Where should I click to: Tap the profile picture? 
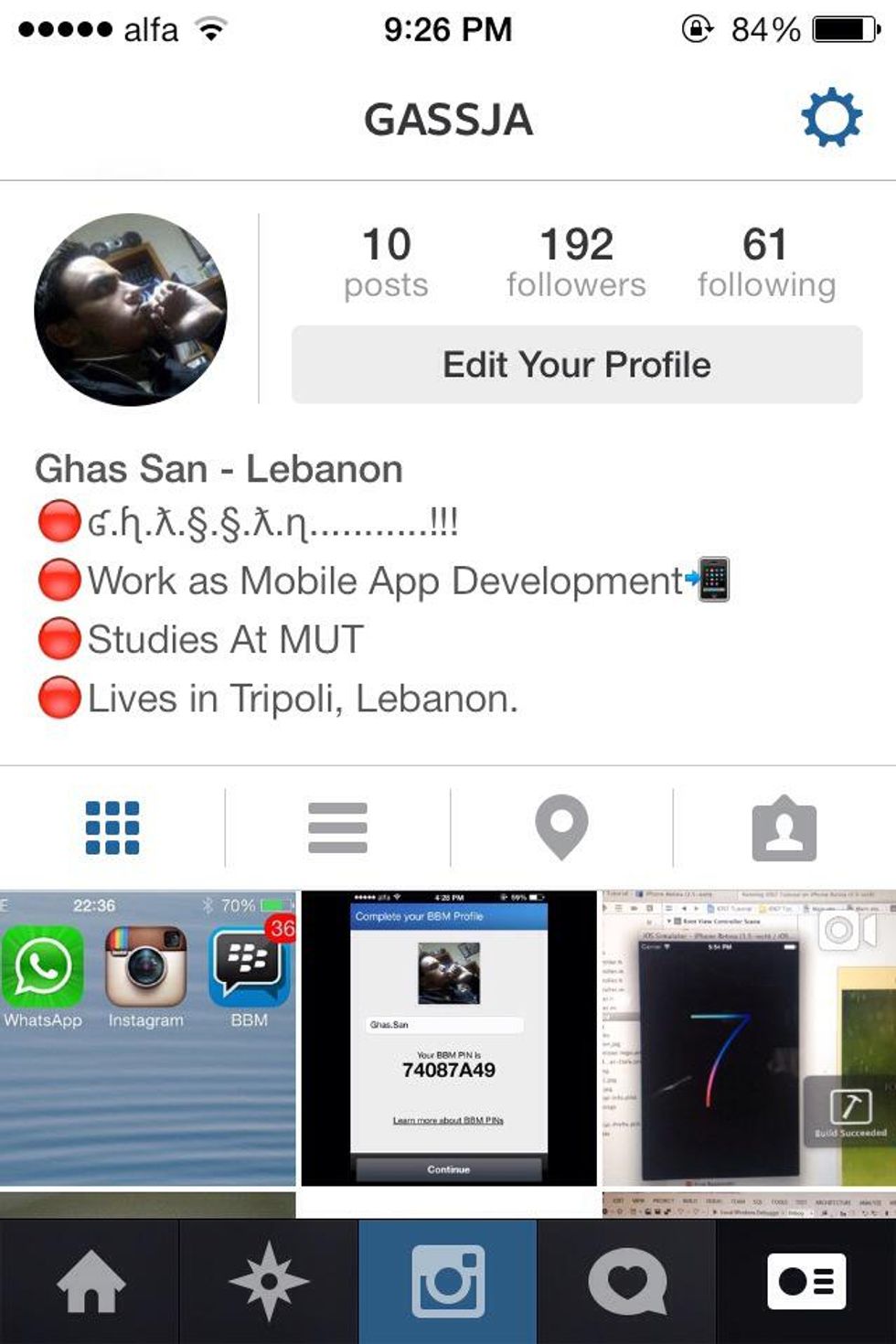131,310
